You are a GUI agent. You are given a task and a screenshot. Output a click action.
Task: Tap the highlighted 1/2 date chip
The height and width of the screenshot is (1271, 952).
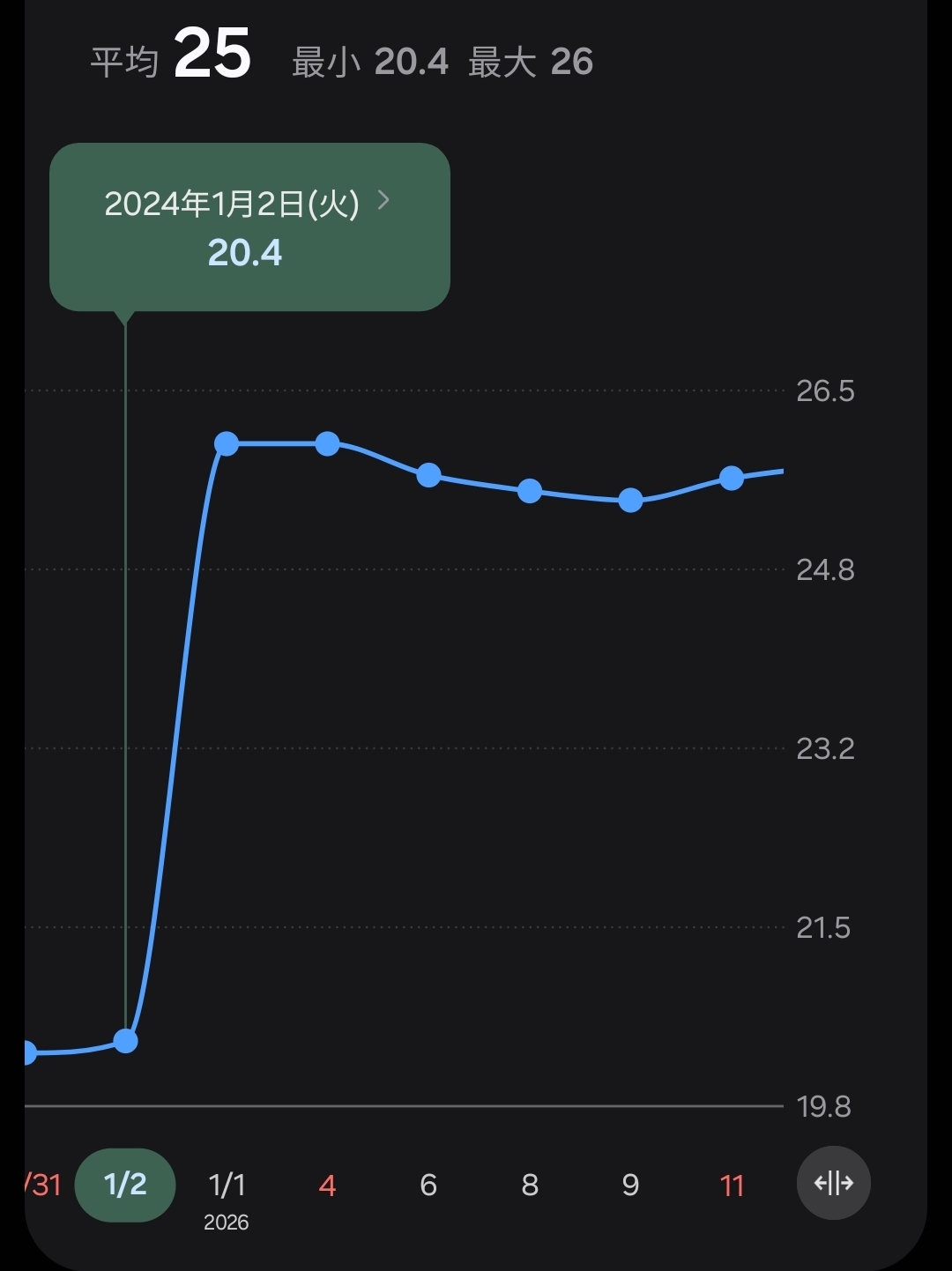125,1185
